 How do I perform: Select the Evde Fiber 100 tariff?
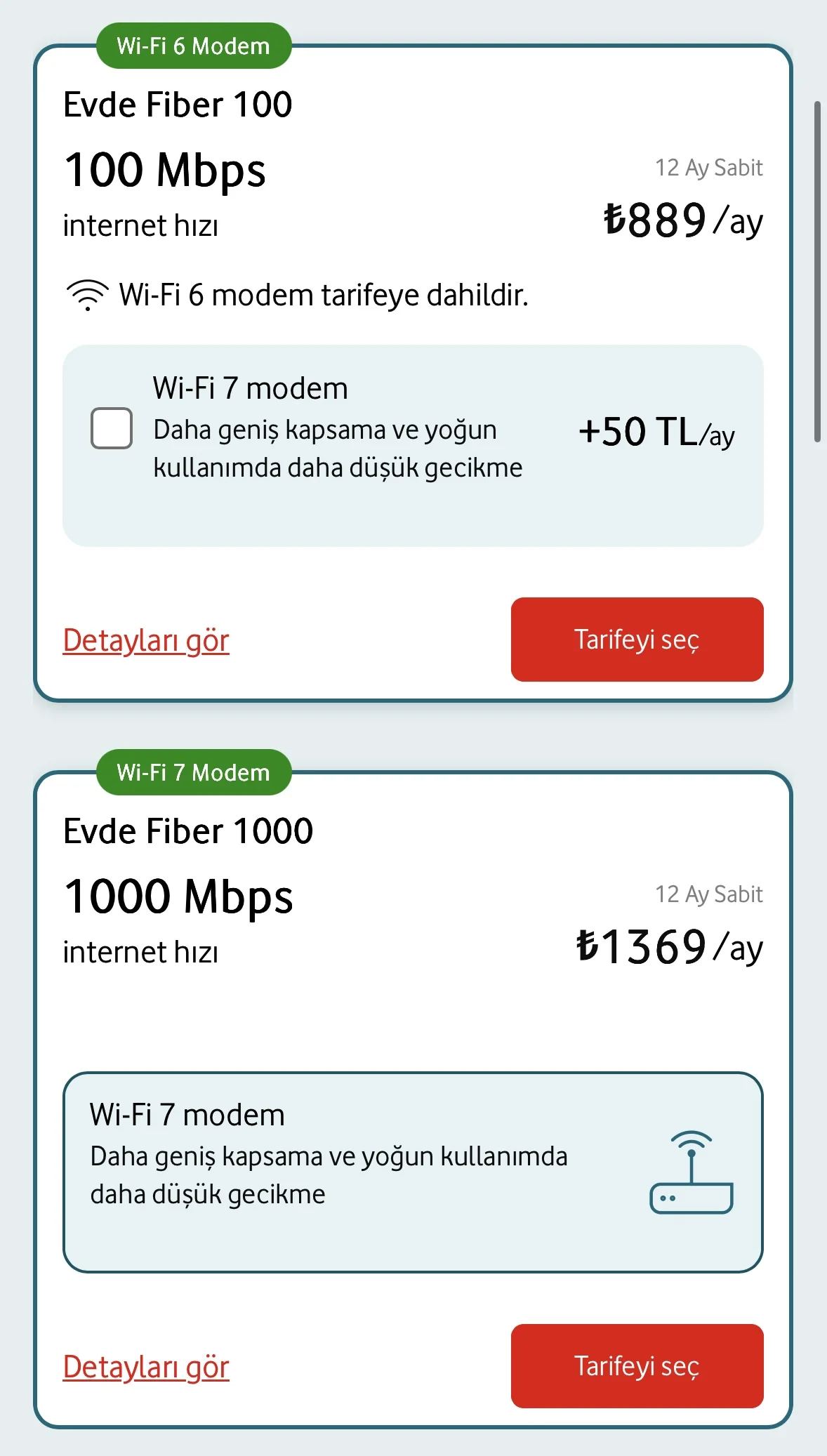point(637,640)
